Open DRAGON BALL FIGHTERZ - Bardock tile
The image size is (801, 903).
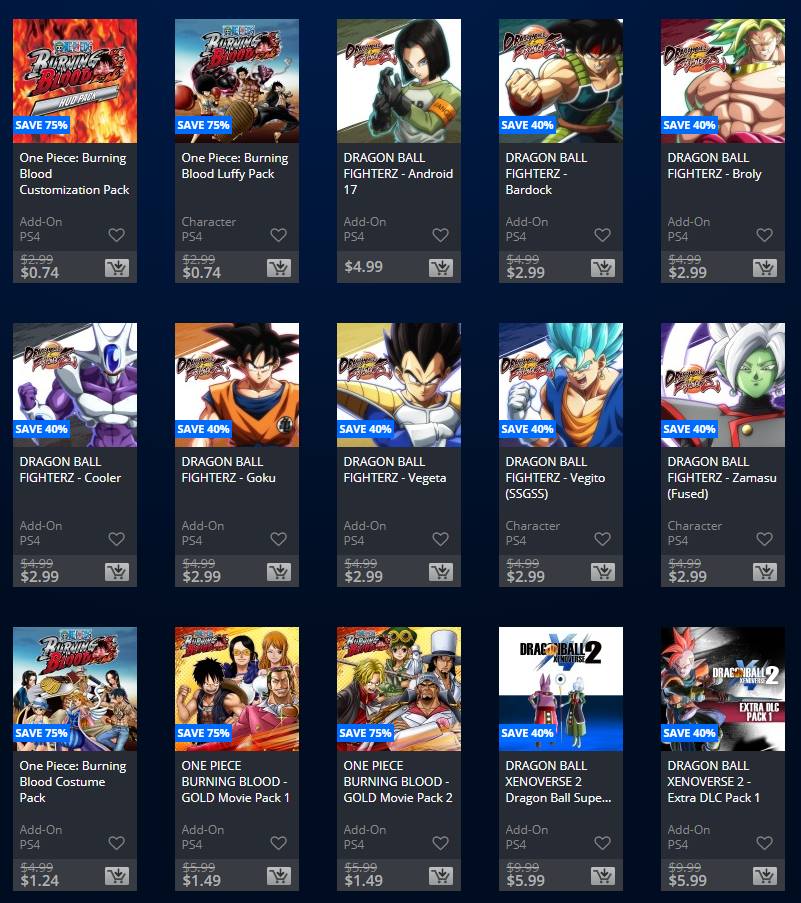click(561, 80)
